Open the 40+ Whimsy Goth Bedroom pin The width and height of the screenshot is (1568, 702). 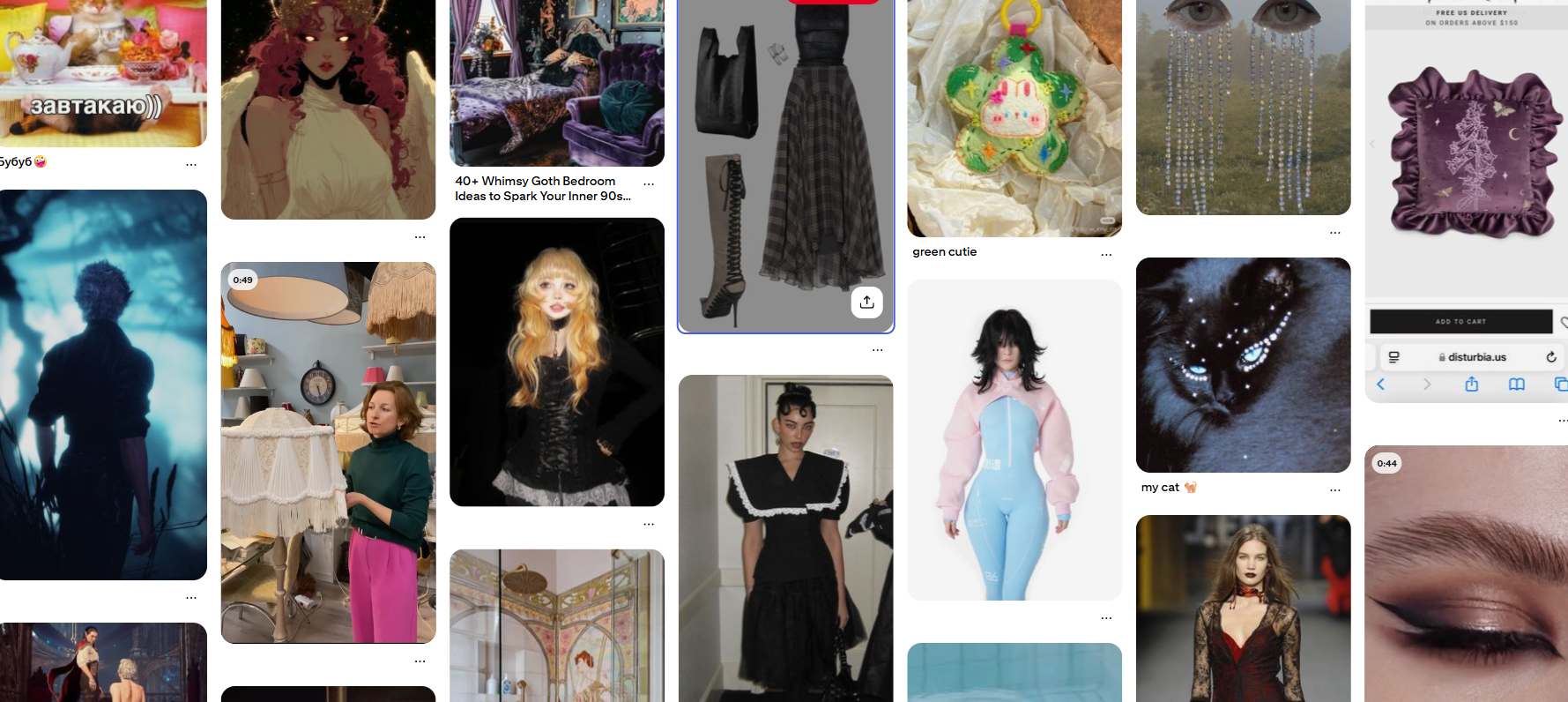[x=556, y=83]
